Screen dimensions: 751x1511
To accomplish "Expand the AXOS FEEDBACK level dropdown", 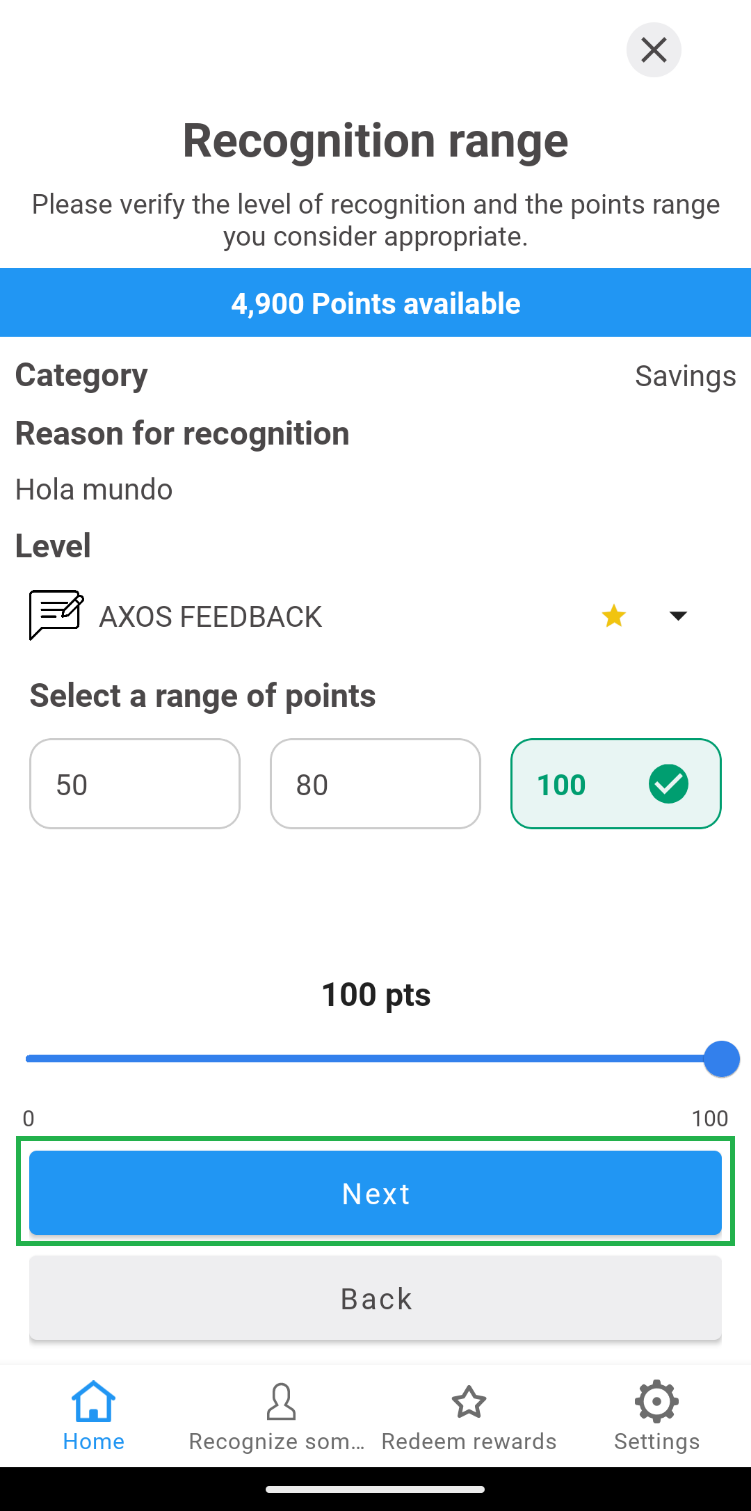I will point(677,616).
